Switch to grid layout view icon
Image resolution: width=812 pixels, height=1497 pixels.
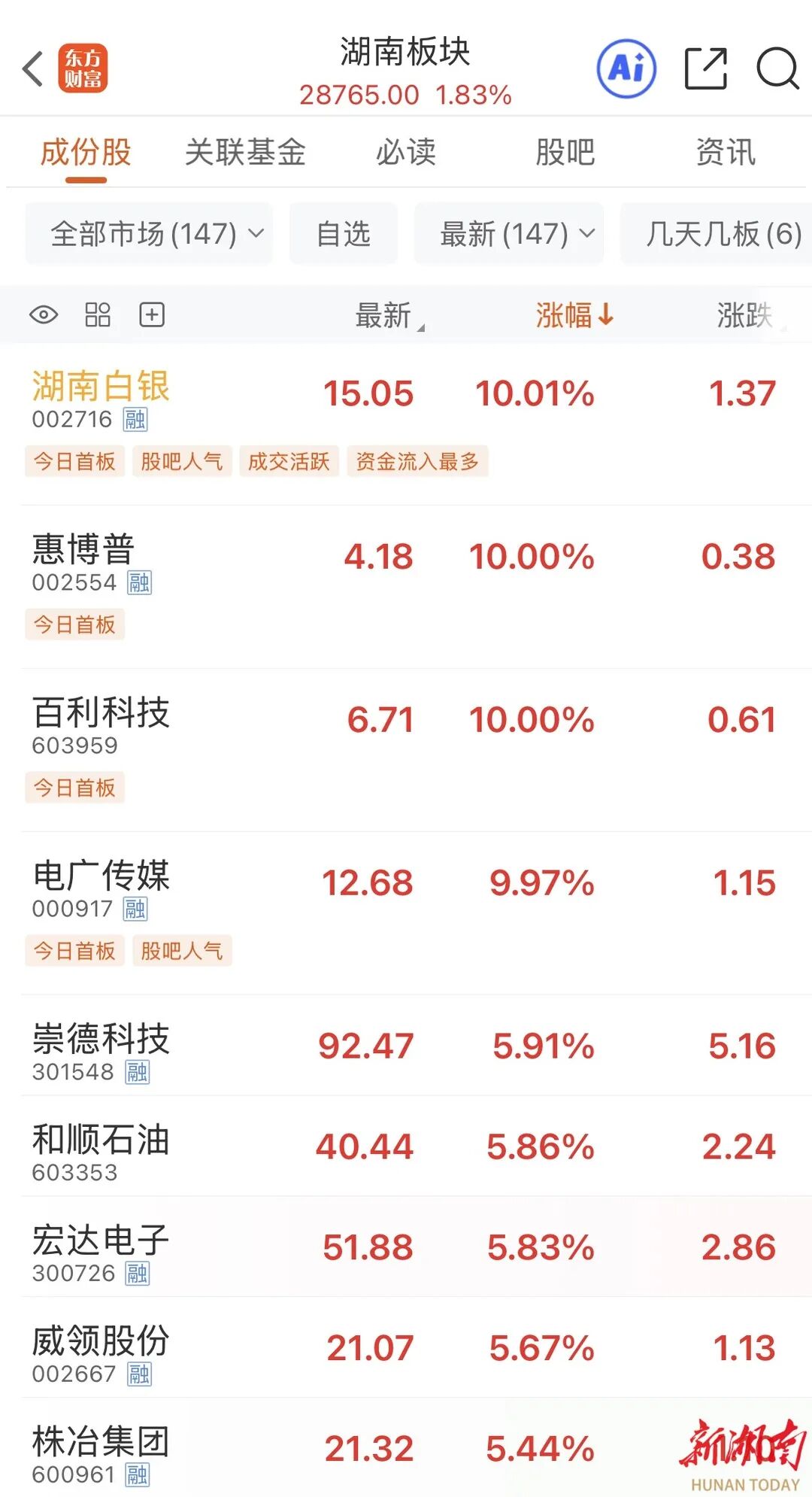click(98, 314)
